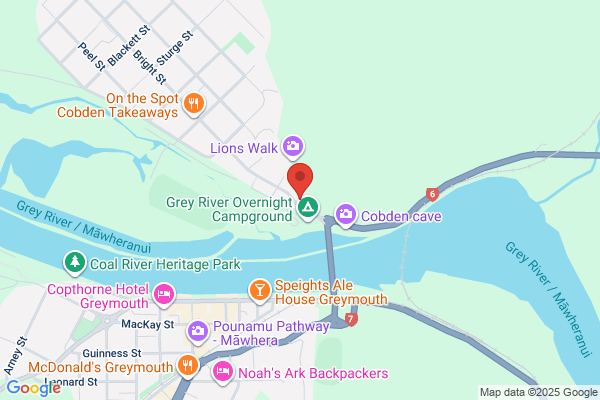Open the Cobden cave marker
The image size is (600, 400).
tap(346, 215)
